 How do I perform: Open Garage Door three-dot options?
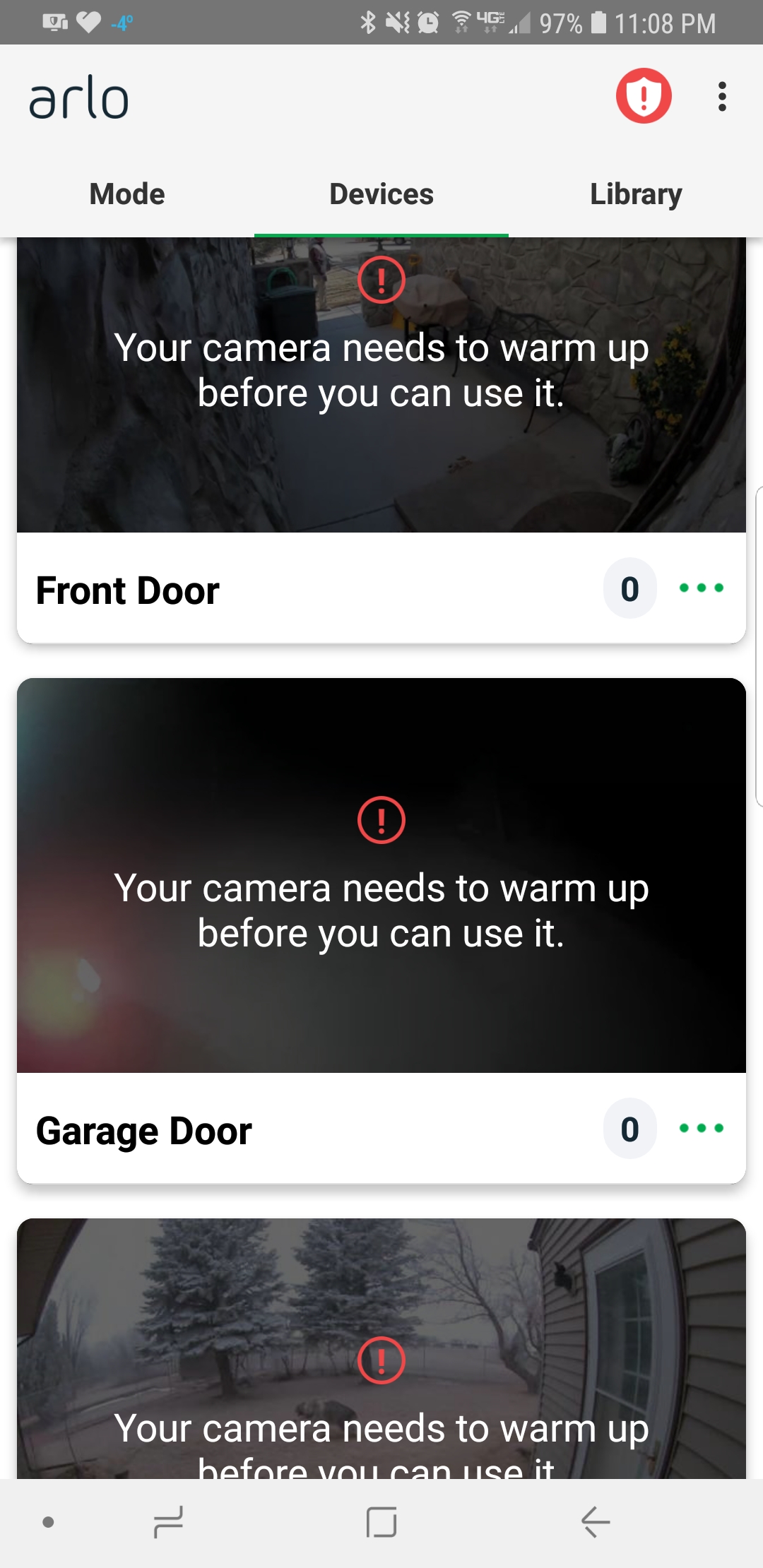pyautogui.click(x=701, y=1129)
